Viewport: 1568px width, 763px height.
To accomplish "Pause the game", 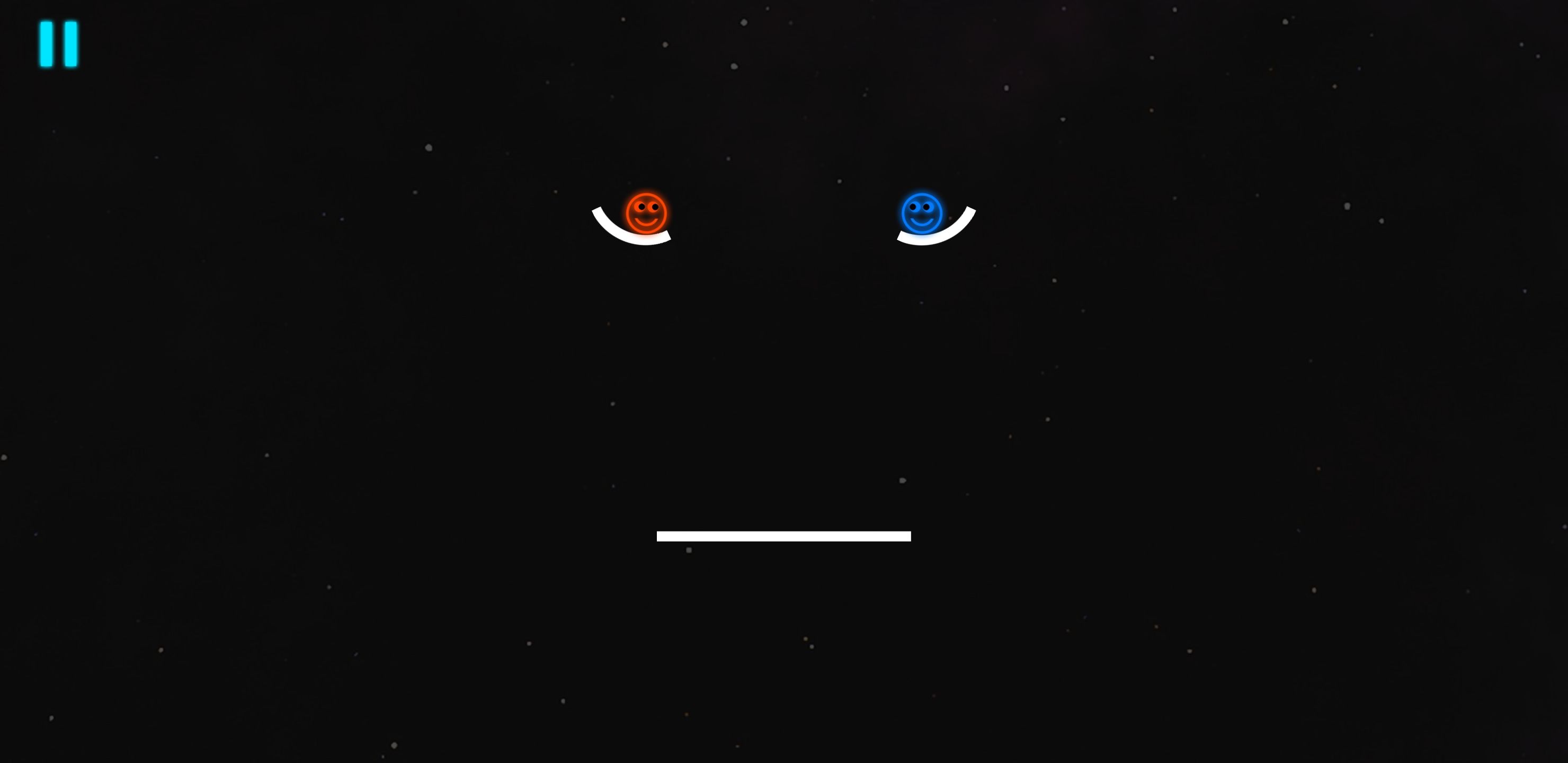I will [58, 44].
